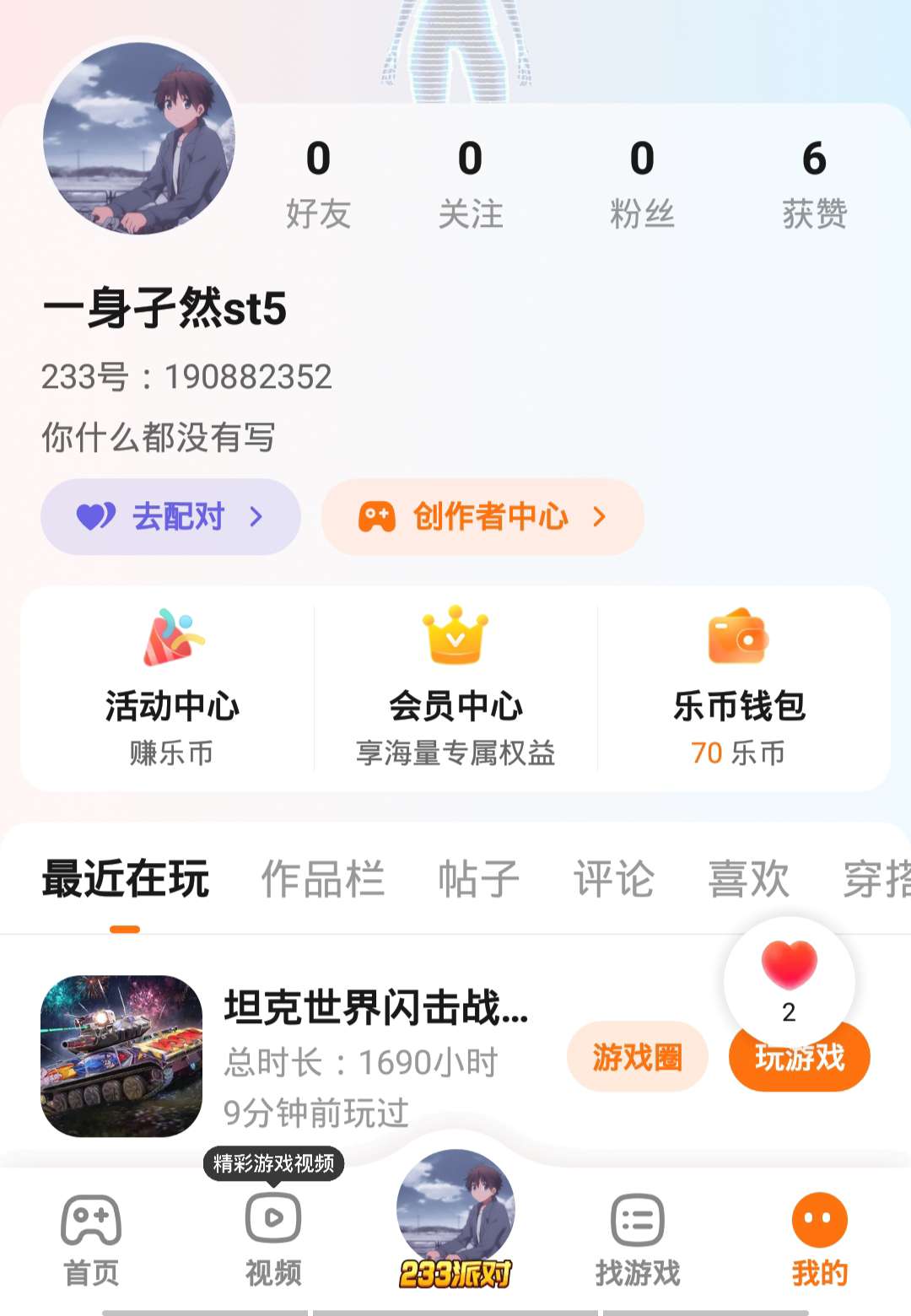This screenshot has height=1316, width=911.
Task: Open the 会员中心 membership card
Action: pyautogui.click(x=455, y=688)
